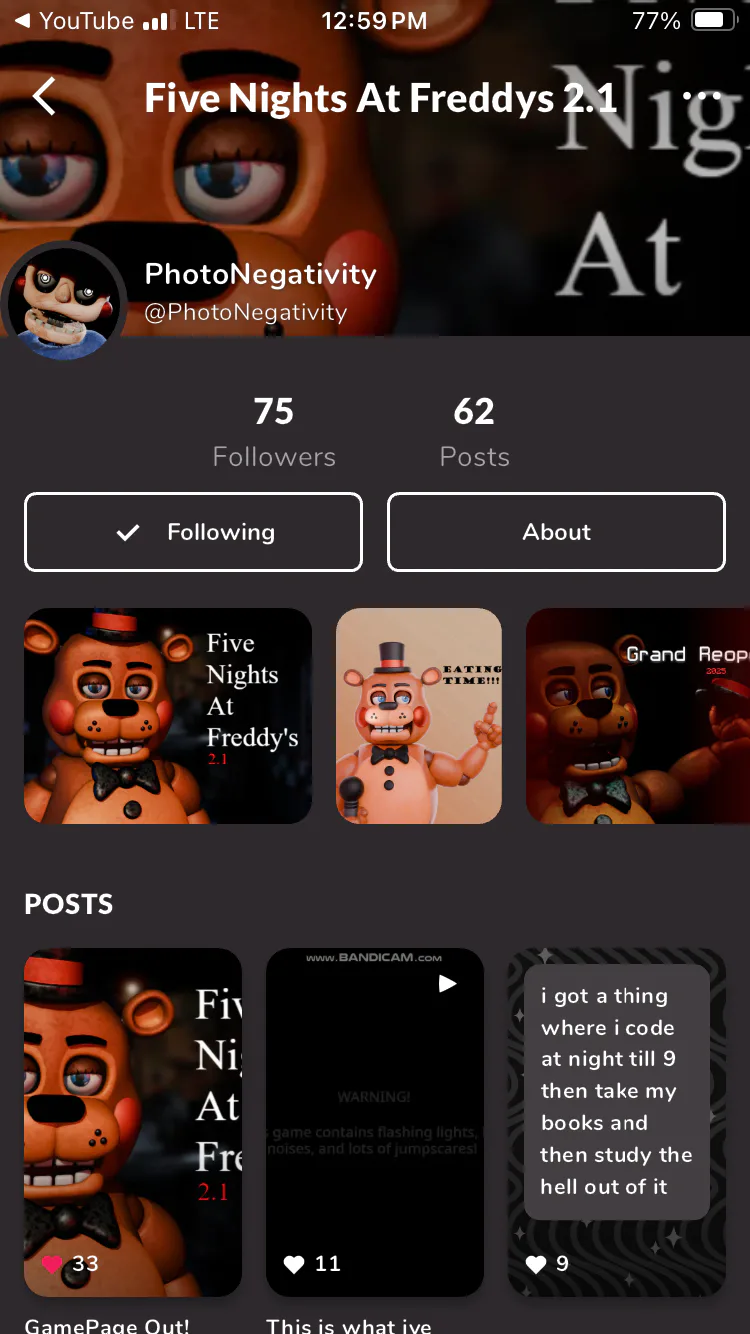Open the GamePage Out post card
Screen dimensions: 750x1334
(133, 1122)
